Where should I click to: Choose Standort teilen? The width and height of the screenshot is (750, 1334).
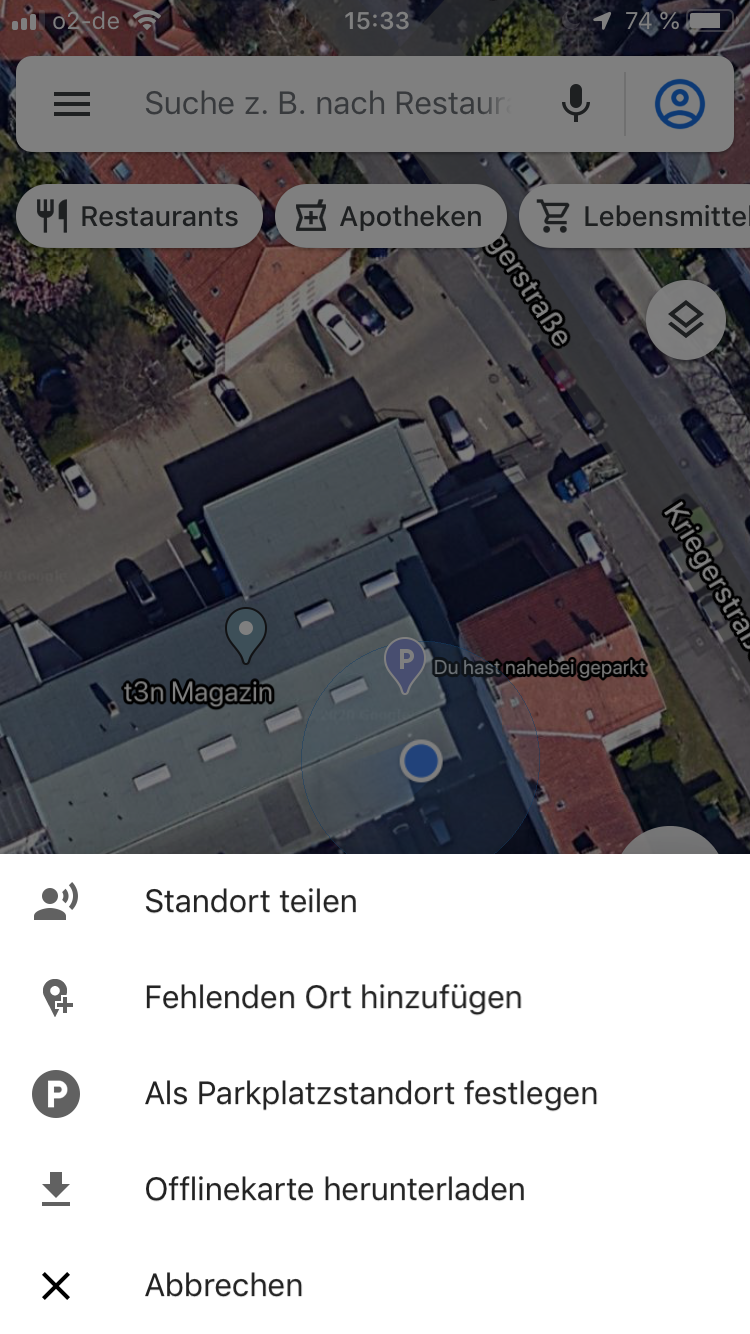click(x=250, y=901)
